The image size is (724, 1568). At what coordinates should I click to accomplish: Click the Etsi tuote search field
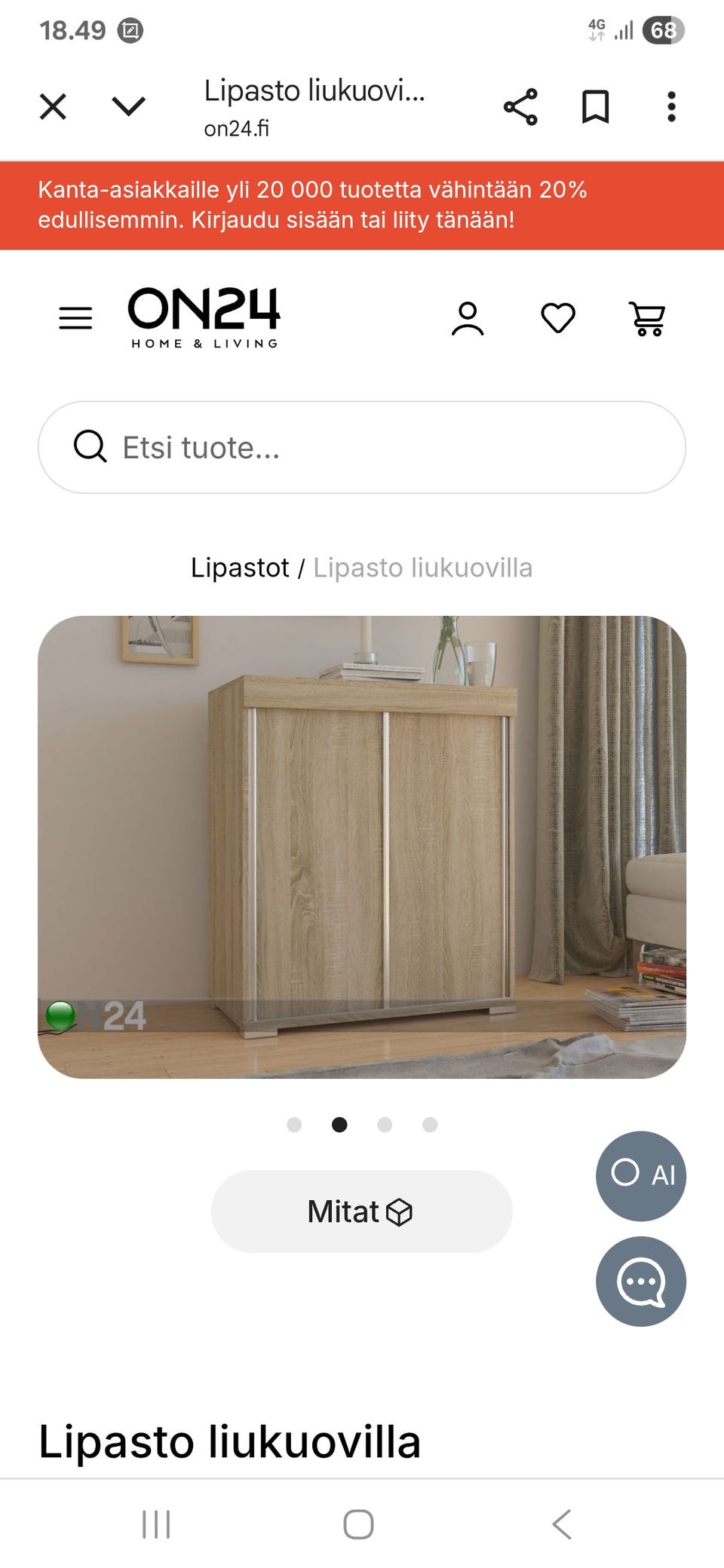tap(362, 447)
